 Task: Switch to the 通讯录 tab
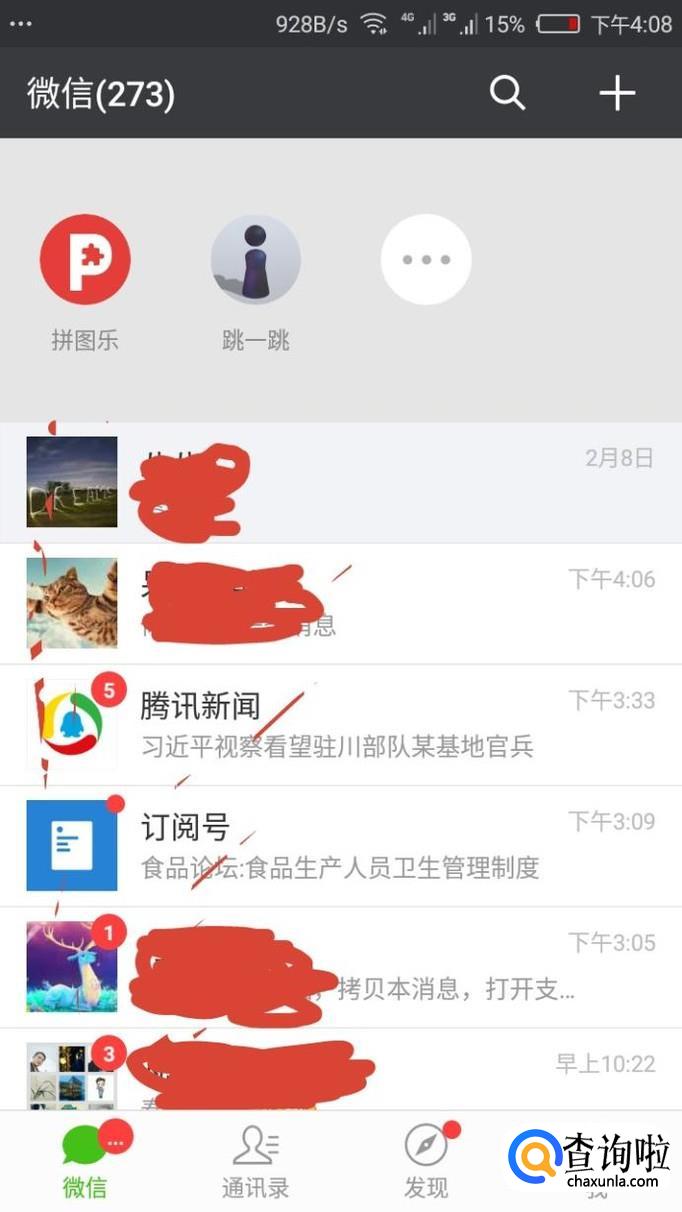click(255, 1162)
